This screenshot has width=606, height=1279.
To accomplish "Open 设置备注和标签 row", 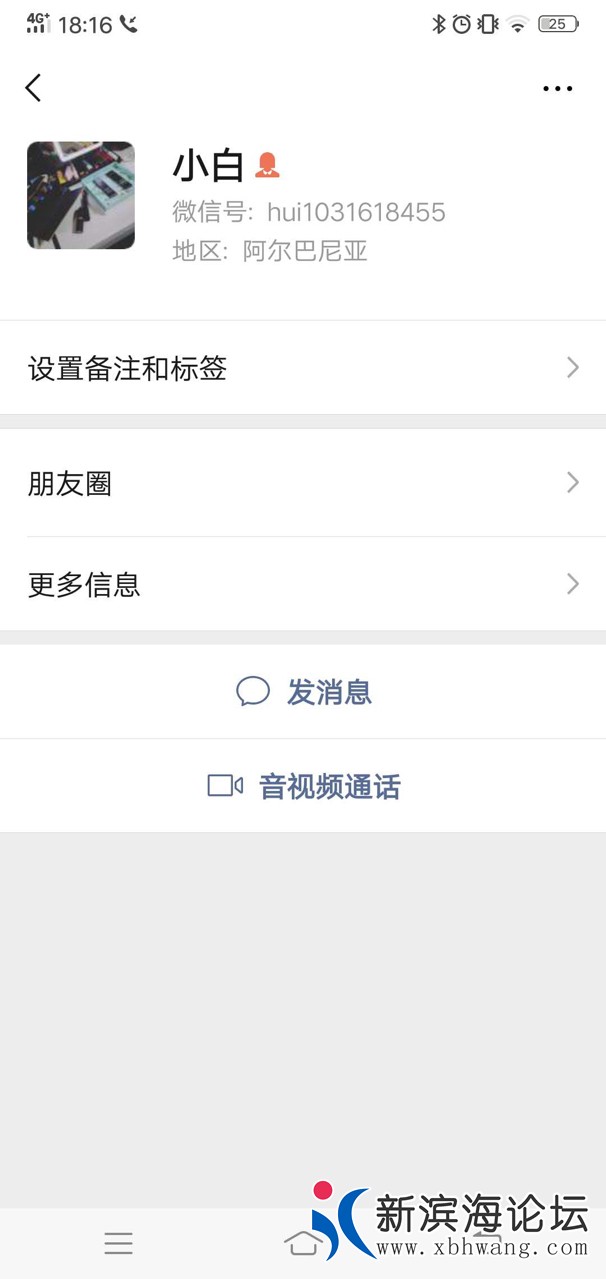I will click(302, 368).
